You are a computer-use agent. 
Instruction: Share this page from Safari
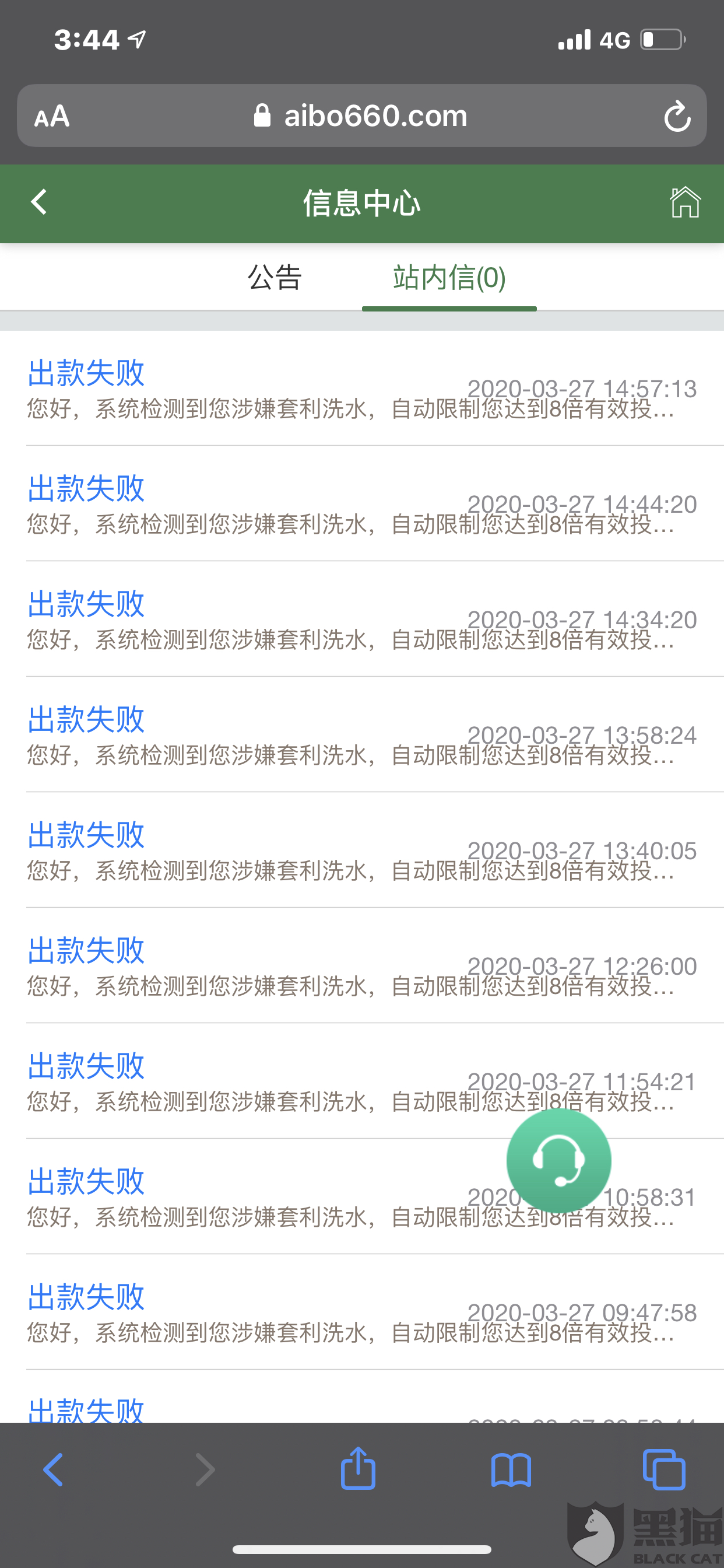pos(358,1469)
